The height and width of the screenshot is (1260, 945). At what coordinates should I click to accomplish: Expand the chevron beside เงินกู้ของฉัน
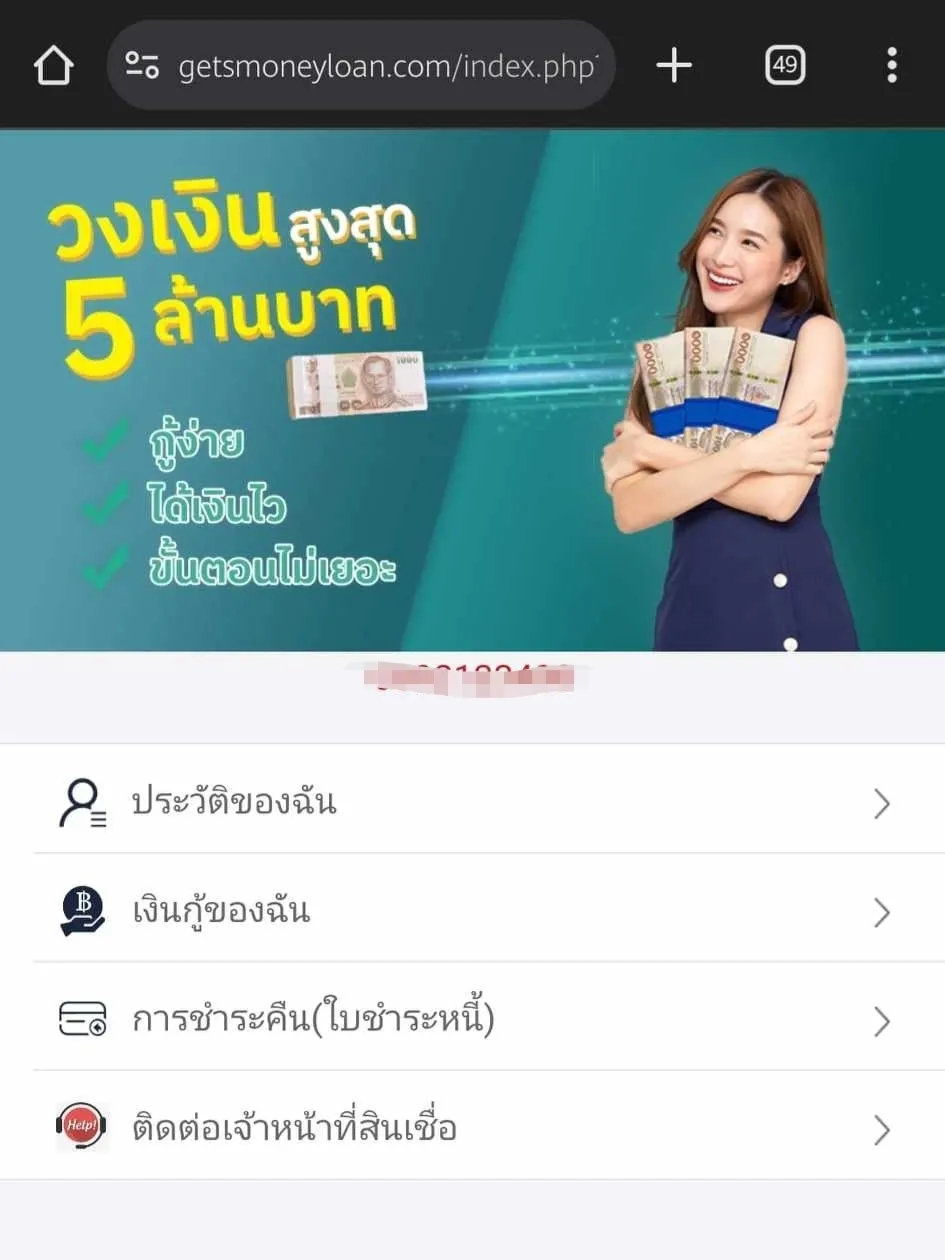pyautogui.click(x=881, y=911)
